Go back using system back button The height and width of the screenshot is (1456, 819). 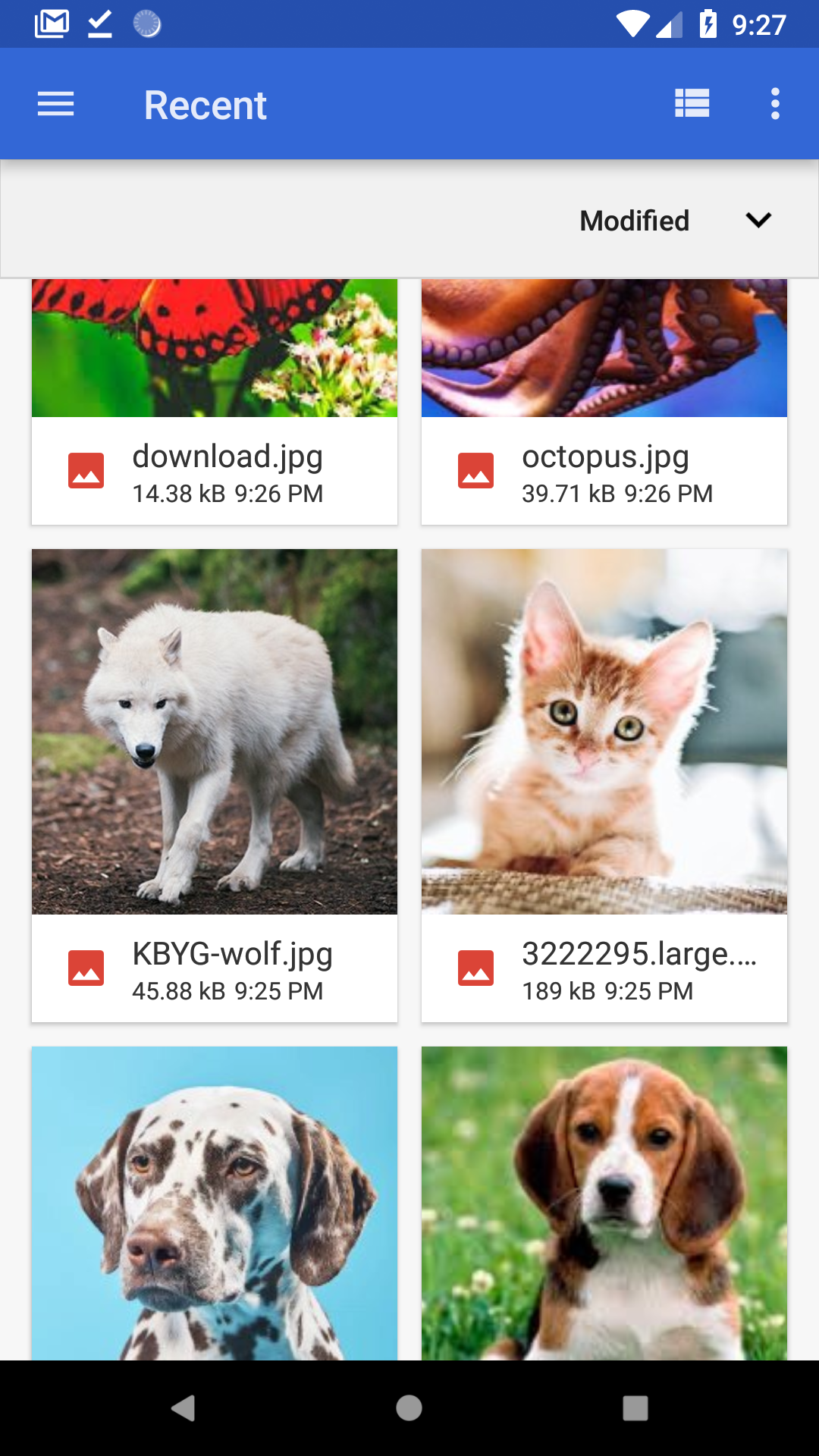[183, 1408]
